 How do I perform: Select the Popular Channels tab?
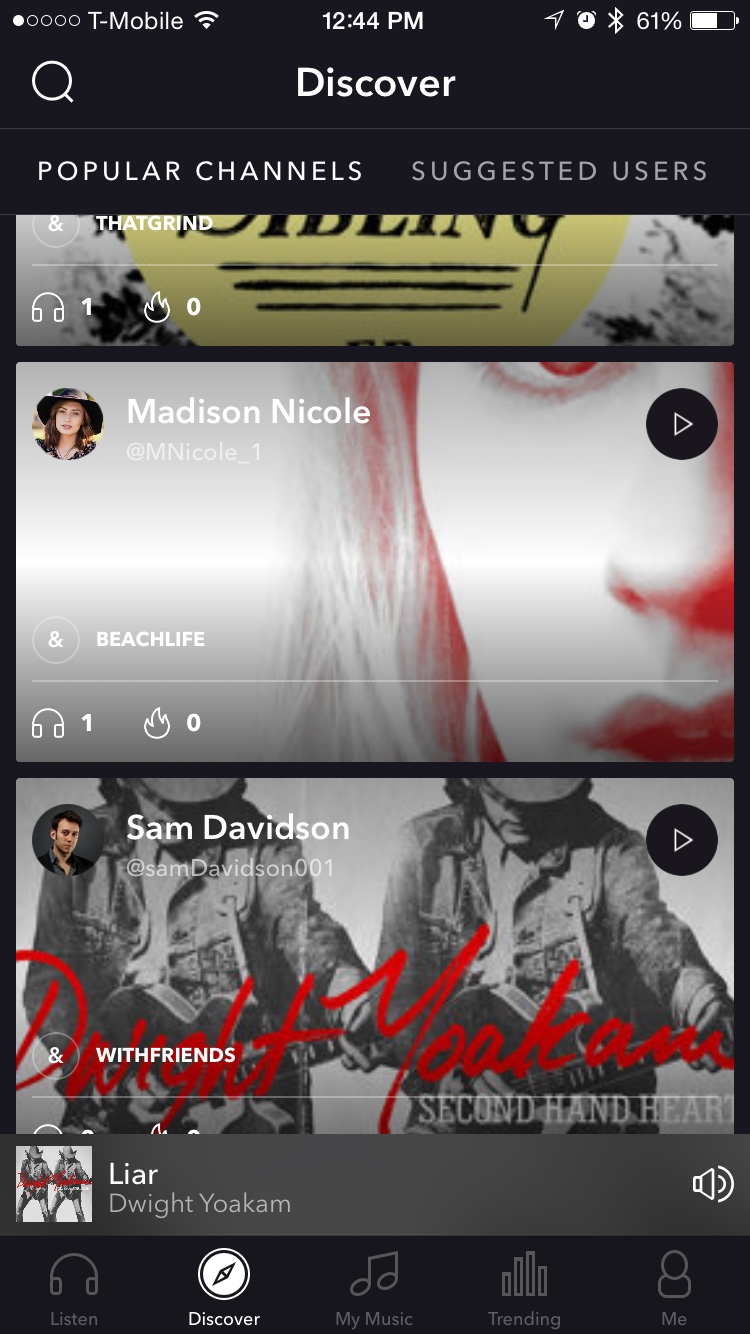click(200, 171)
